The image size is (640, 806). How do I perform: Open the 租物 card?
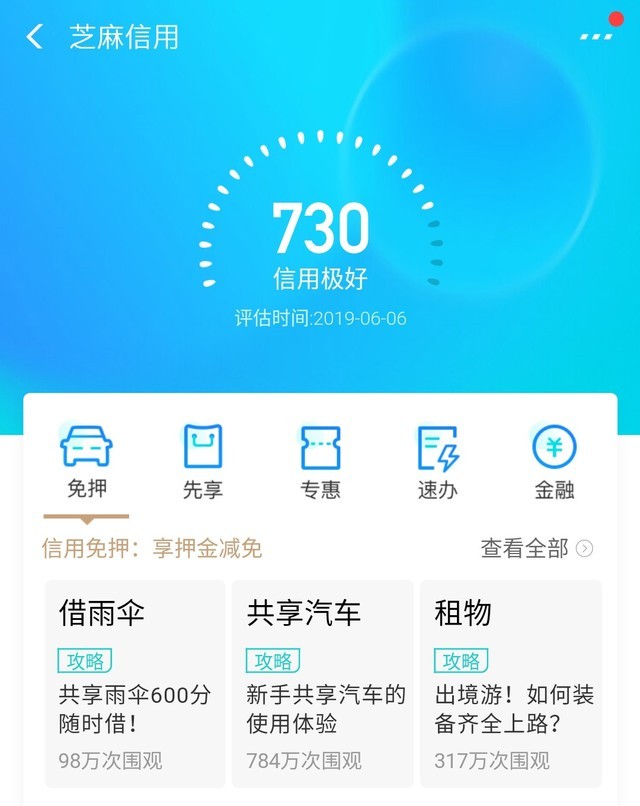(x=510, y=682)
